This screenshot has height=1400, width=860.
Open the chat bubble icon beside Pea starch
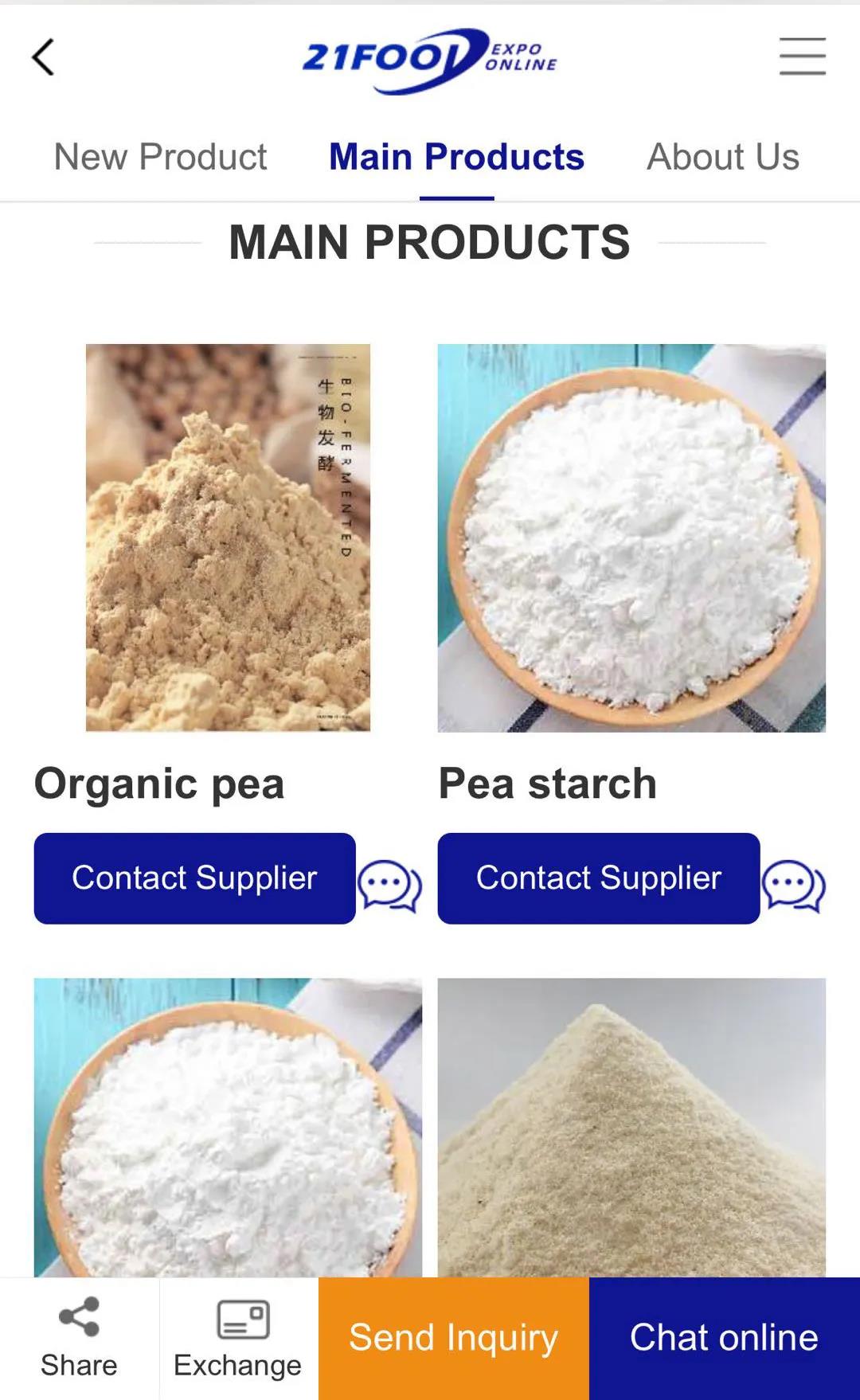point(793,885)
